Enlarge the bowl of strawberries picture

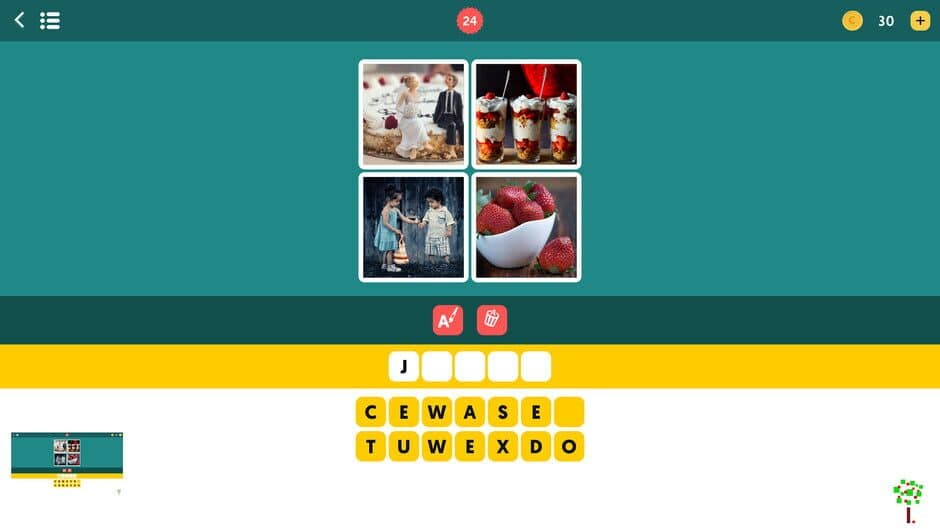pyautogui.click(x=526, y=227)
